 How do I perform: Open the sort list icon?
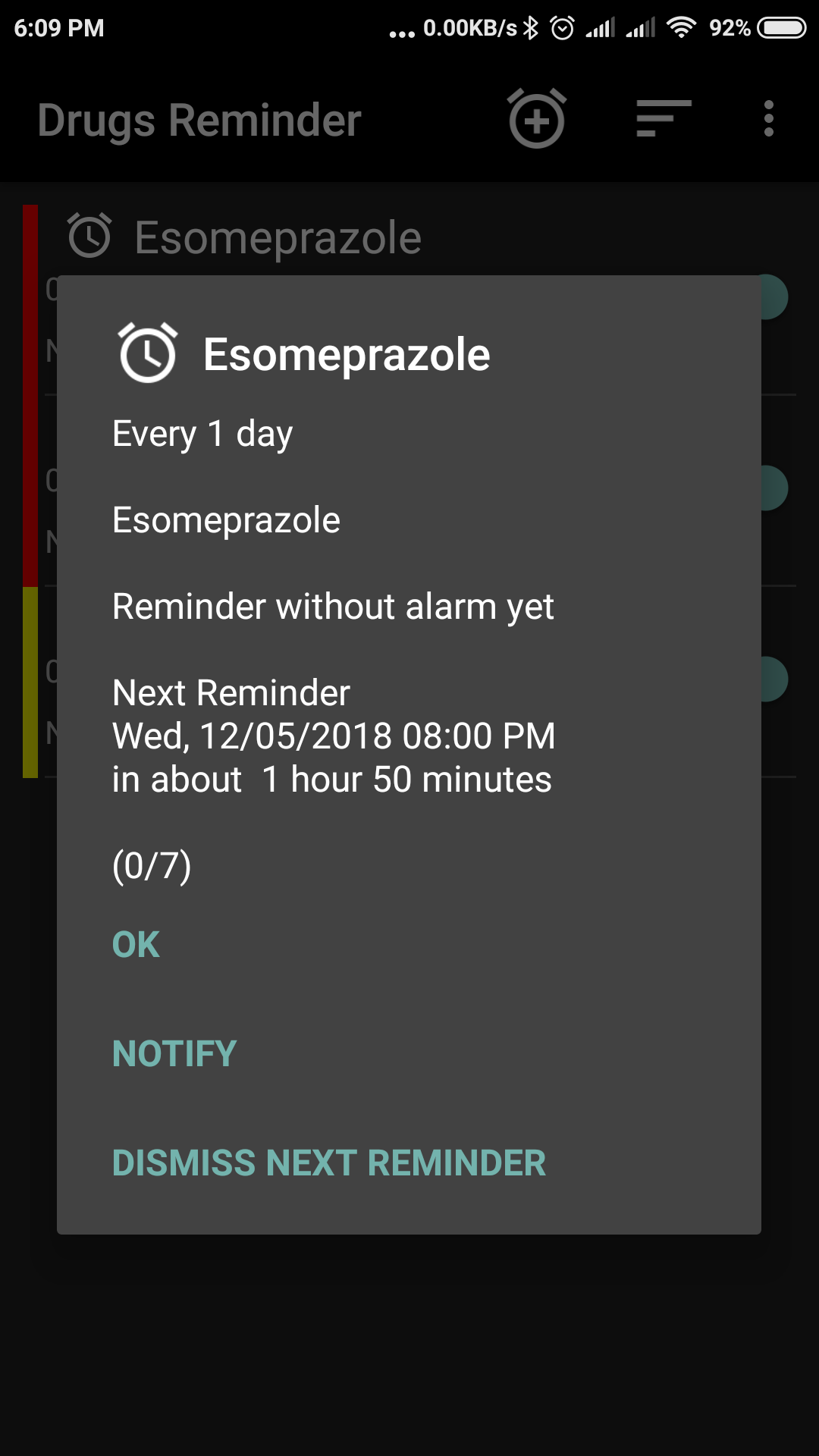660,119
